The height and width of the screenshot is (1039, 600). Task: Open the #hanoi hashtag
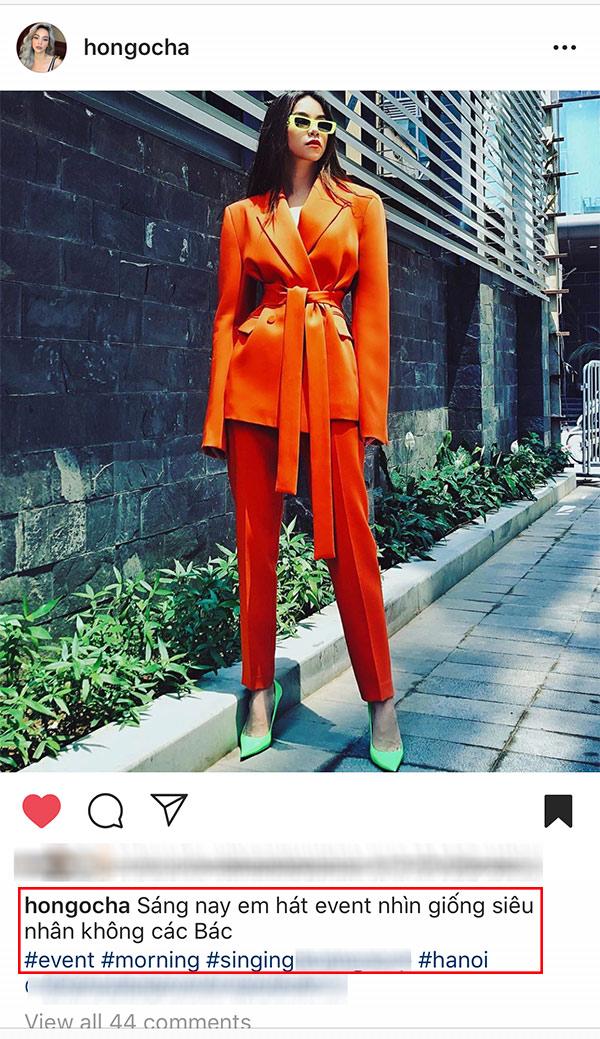coord(453,960)
